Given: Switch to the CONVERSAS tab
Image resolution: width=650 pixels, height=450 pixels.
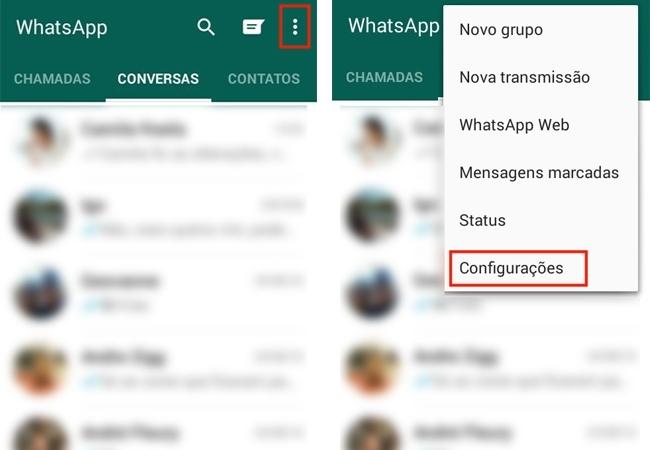Looking at the screenshot, I should tap(158, 78).
